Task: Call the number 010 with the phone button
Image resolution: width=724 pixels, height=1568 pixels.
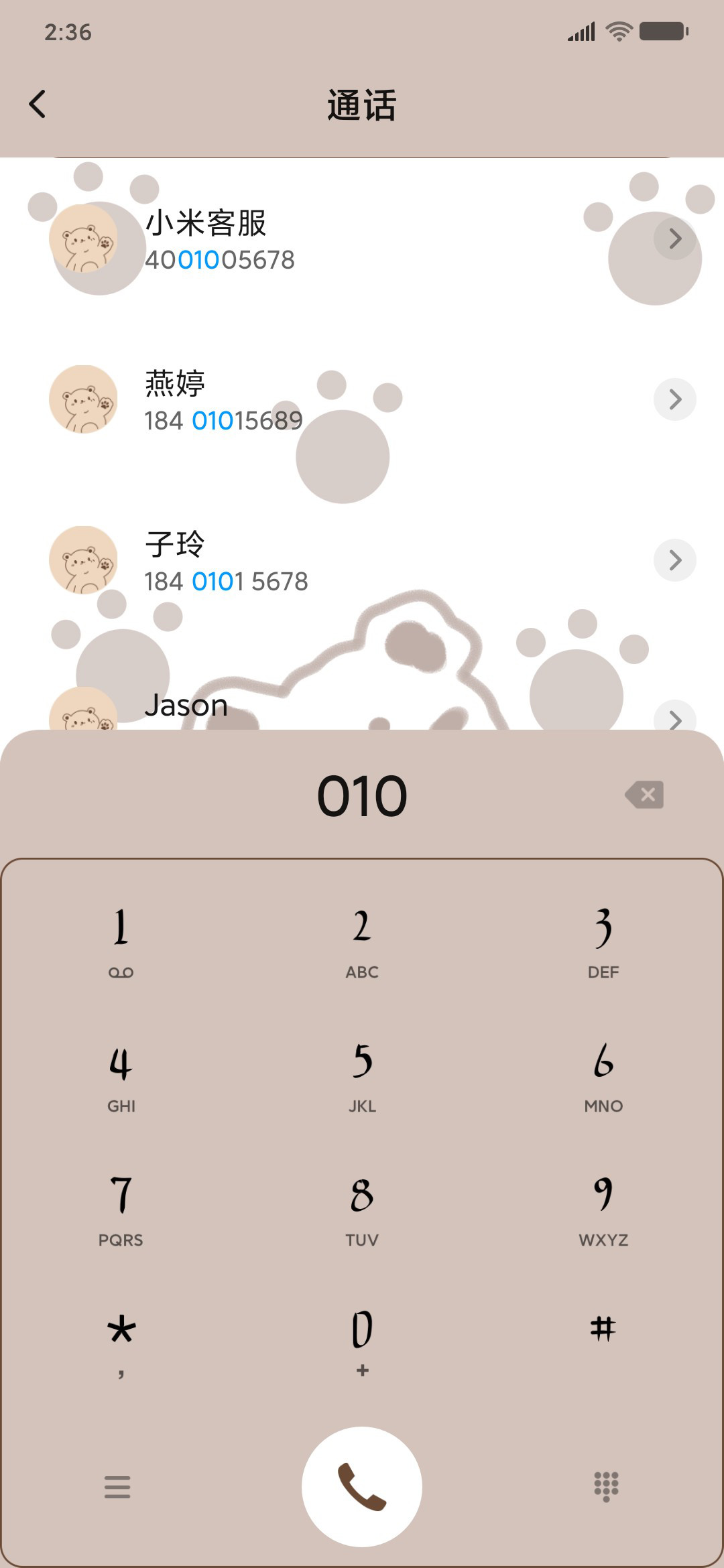Action: coord(362,1487)
